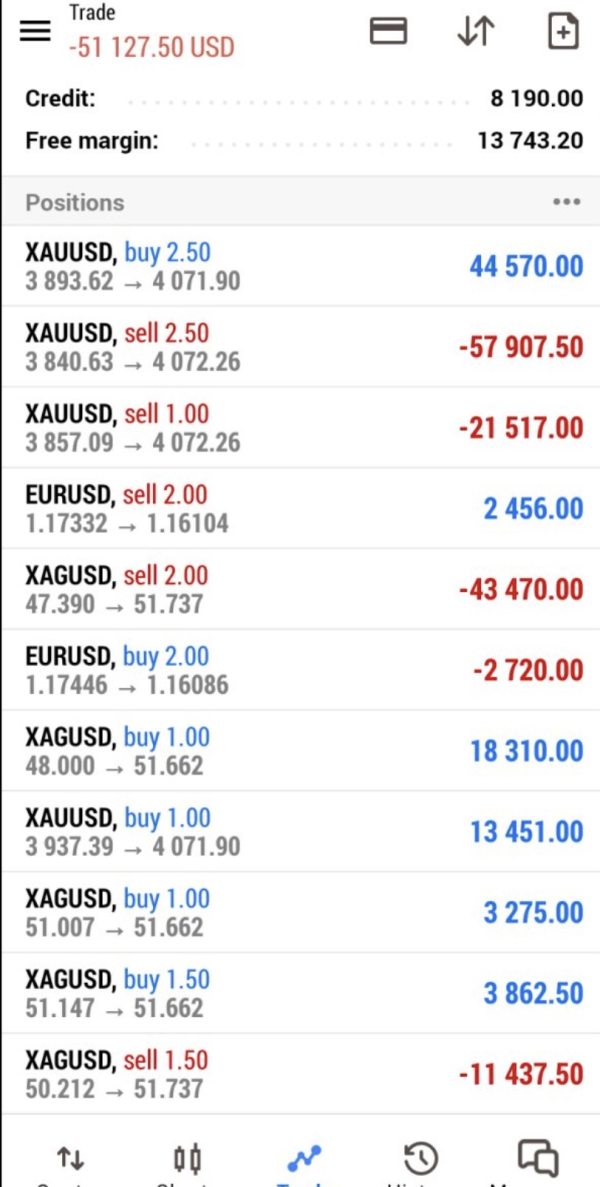Tap the XAGUSD buy at 48.000 position
Image resolution: width=600 pixels, height=1187 pixels.
tap(300, 751)
